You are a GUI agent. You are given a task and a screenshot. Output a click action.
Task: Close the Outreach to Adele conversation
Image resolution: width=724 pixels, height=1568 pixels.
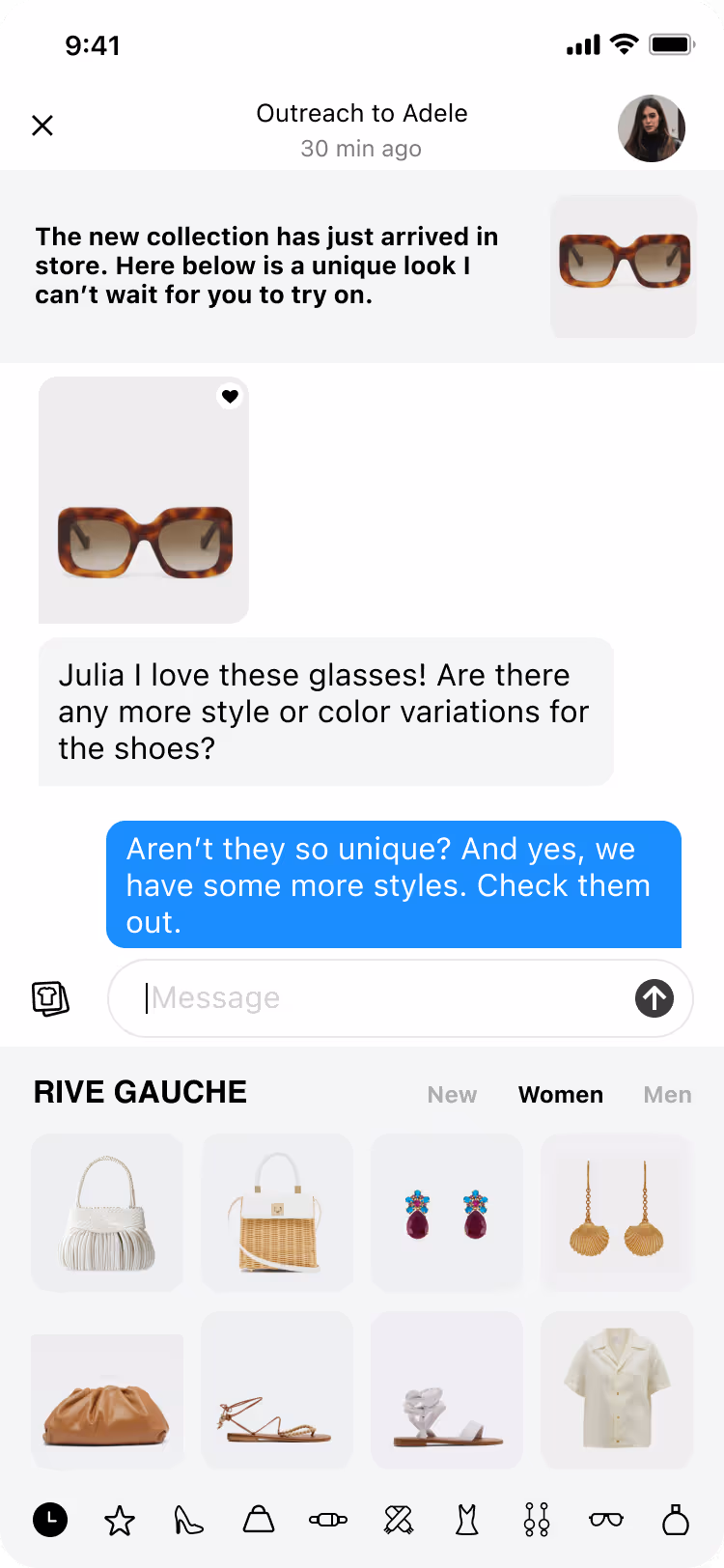pyautogui.click(x=42, y=126)
